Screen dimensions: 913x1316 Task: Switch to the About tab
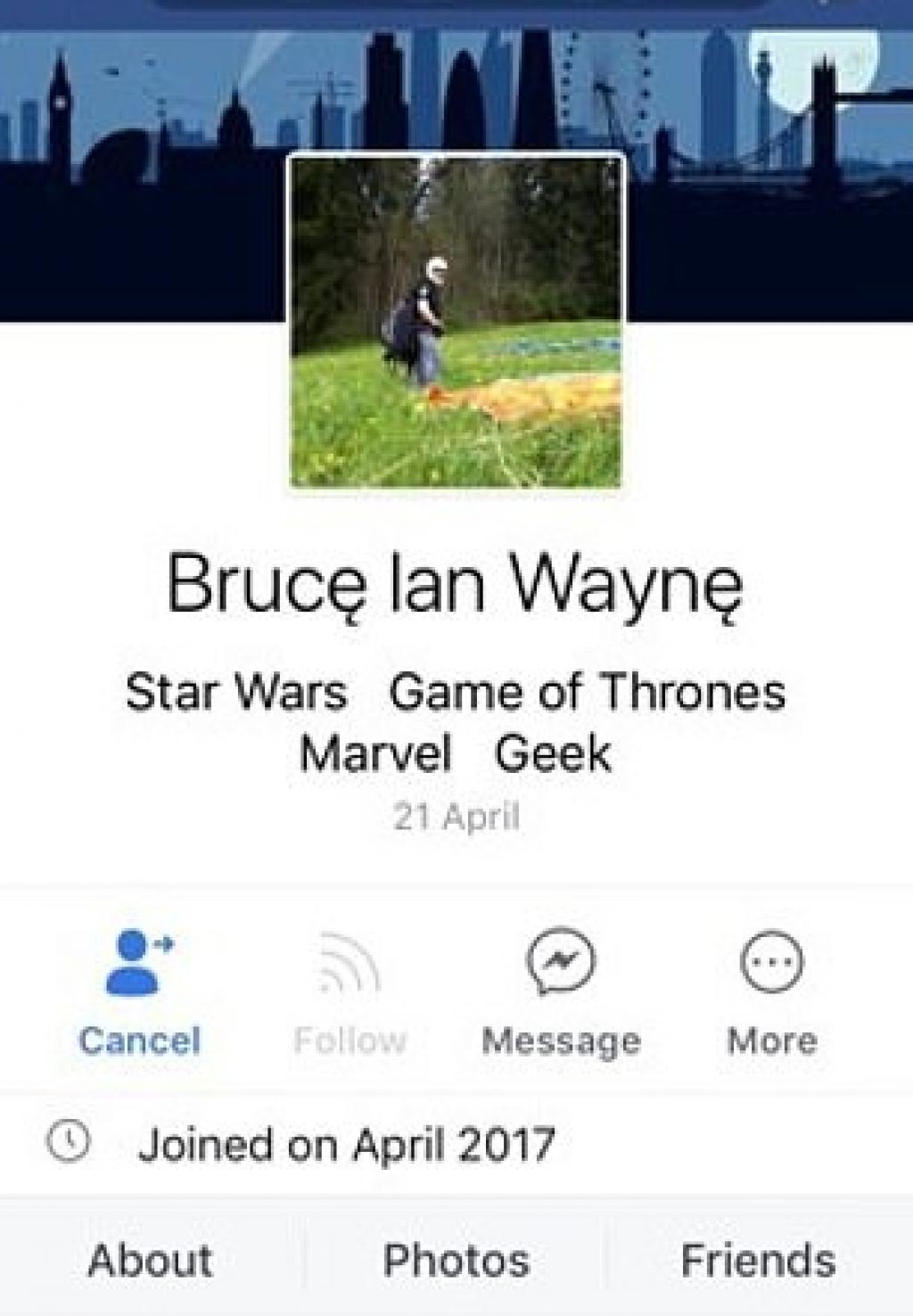tap(150, 1261)
